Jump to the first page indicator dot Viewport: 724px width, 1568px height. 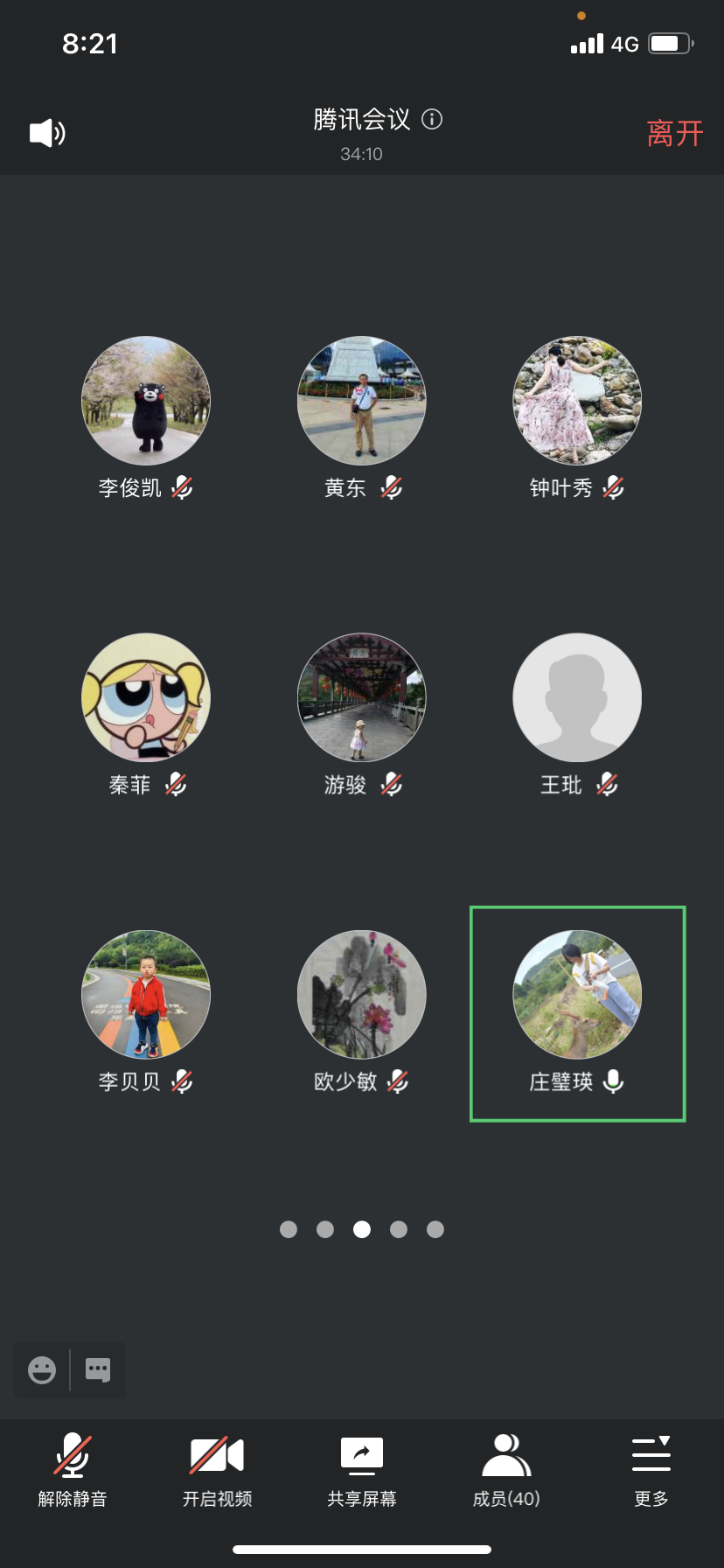pyautogui.click(x=289, y=1229)
